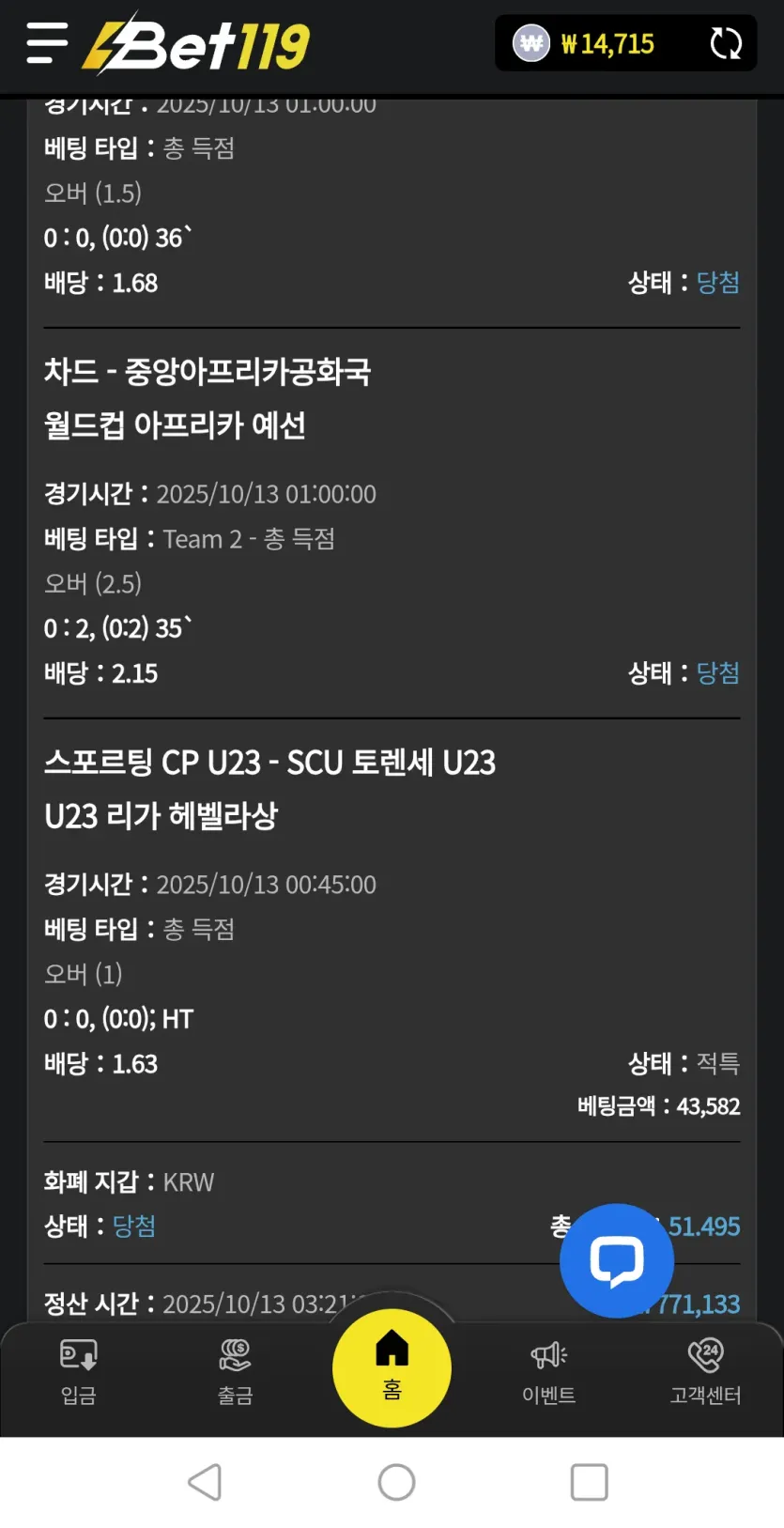Refresh the wallet balance
Viewport: 784px width, 1528px height.
point(726,43)
